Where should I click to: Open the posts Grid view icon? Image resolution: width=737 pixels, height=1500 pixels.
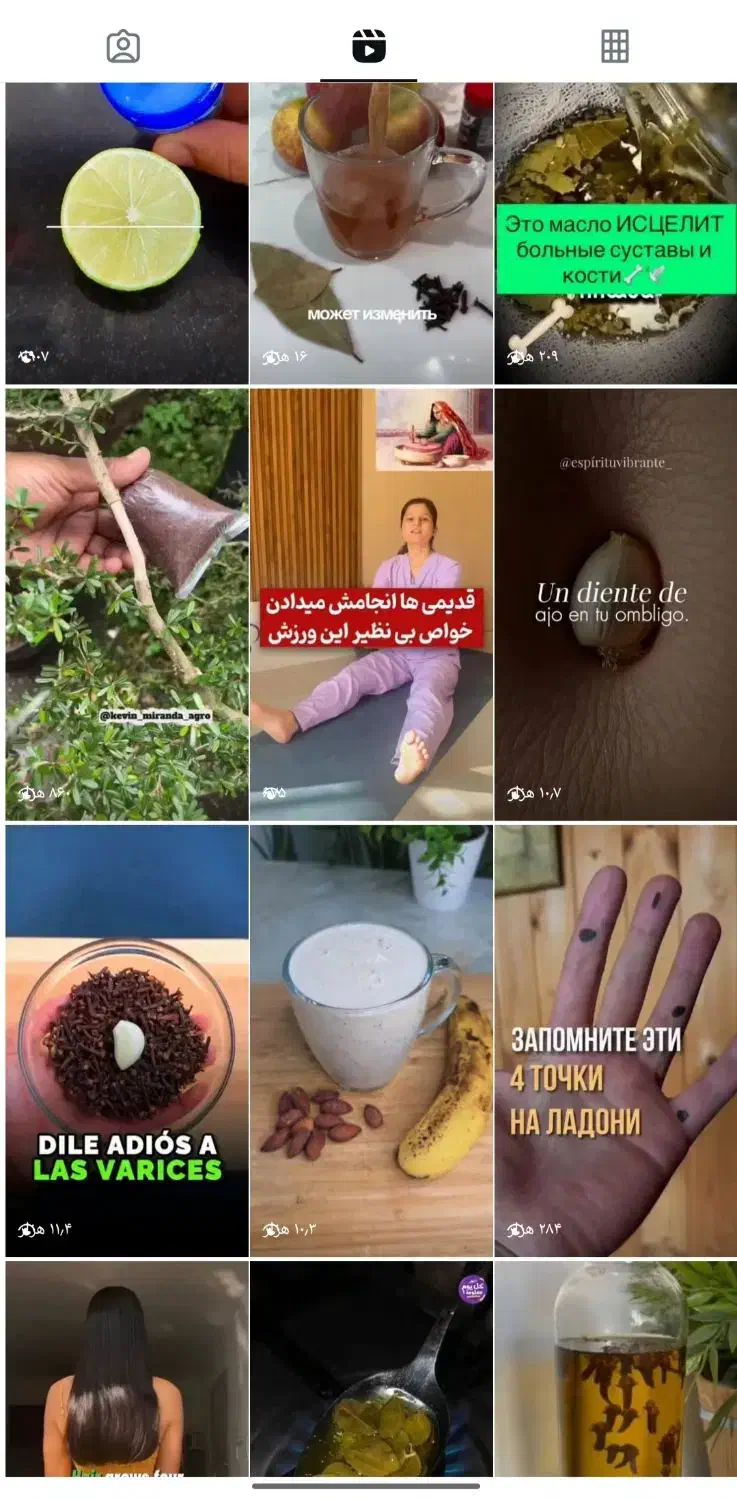click(614, 45)
